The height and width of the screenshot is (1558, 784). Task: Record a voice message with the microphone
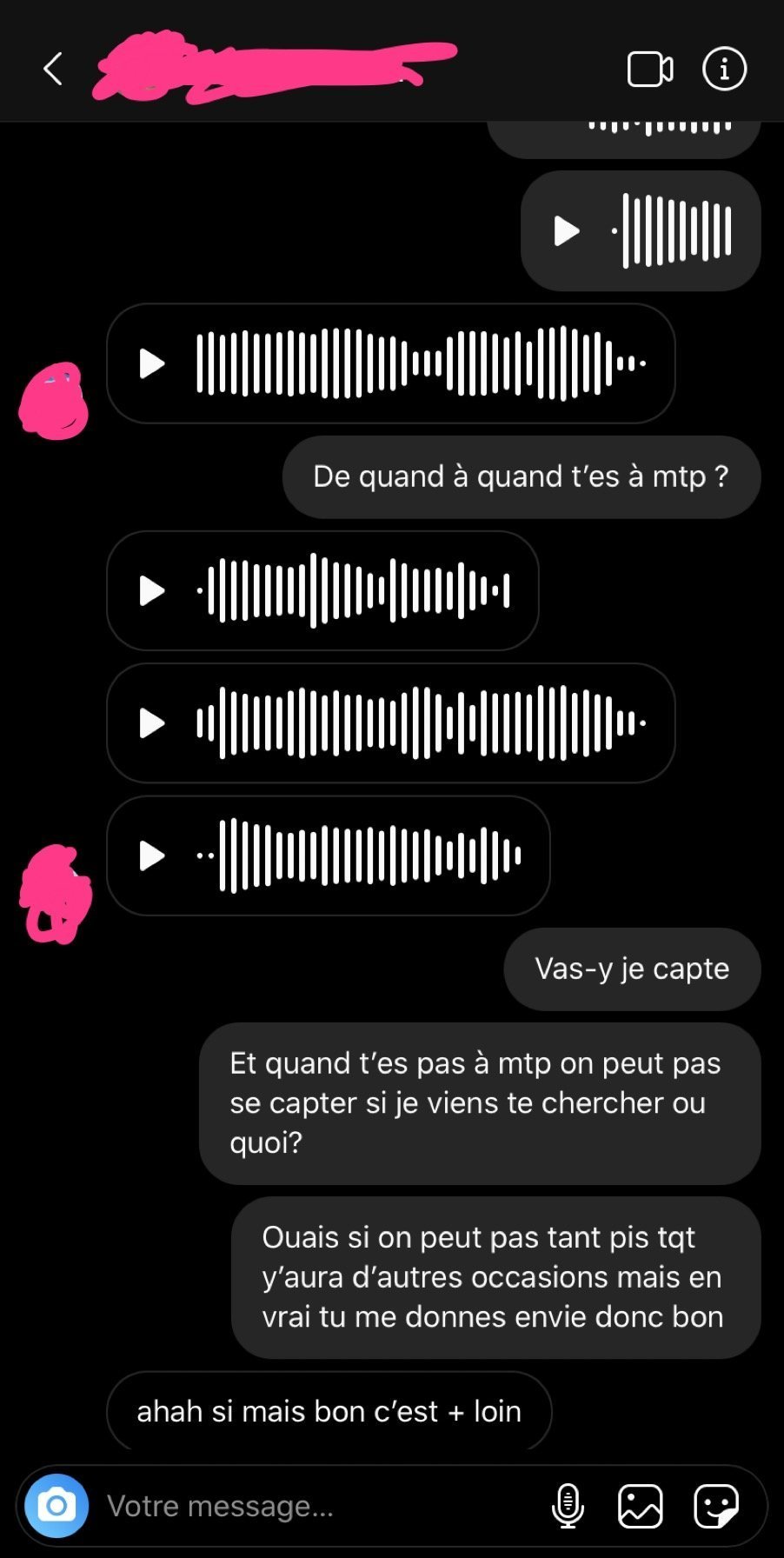click(x=568, y=1506)
